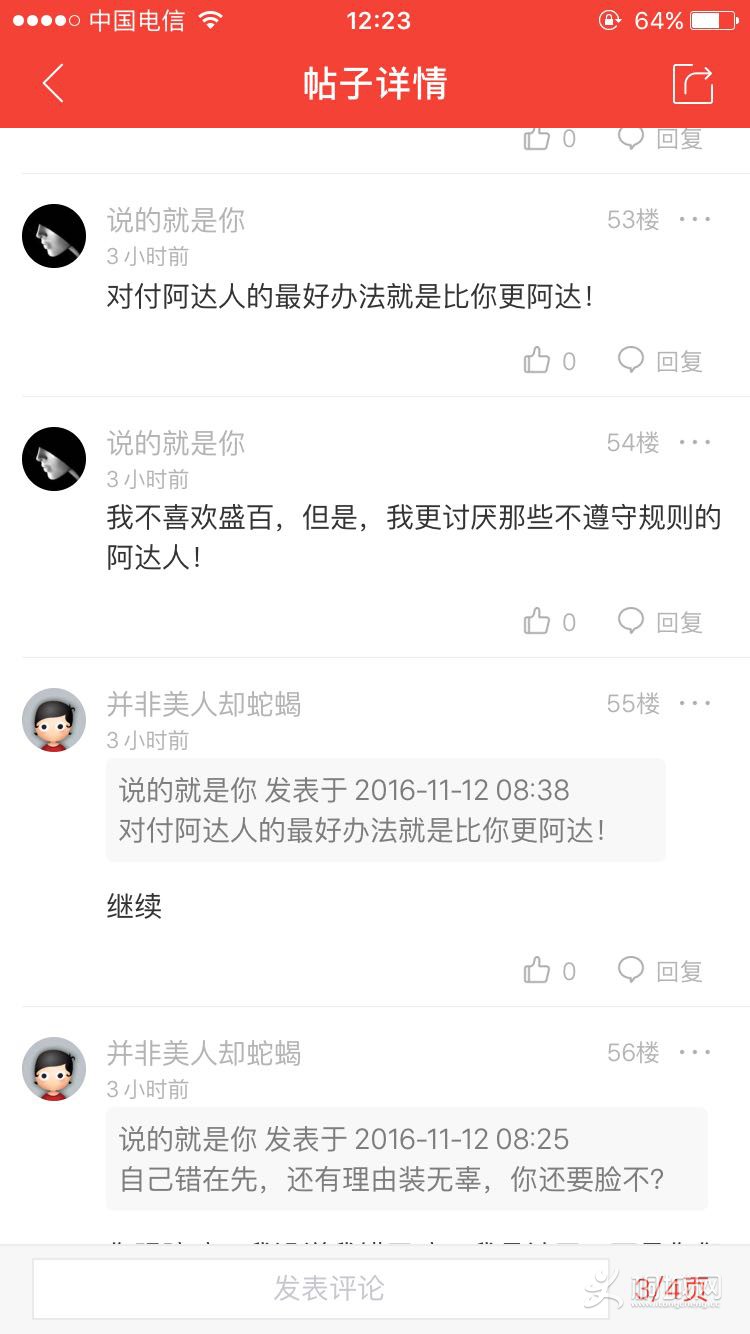Screen dimensions: 750x1334
Task: Open the three-dot menu for floor 54
Action: tap(695, 442)
